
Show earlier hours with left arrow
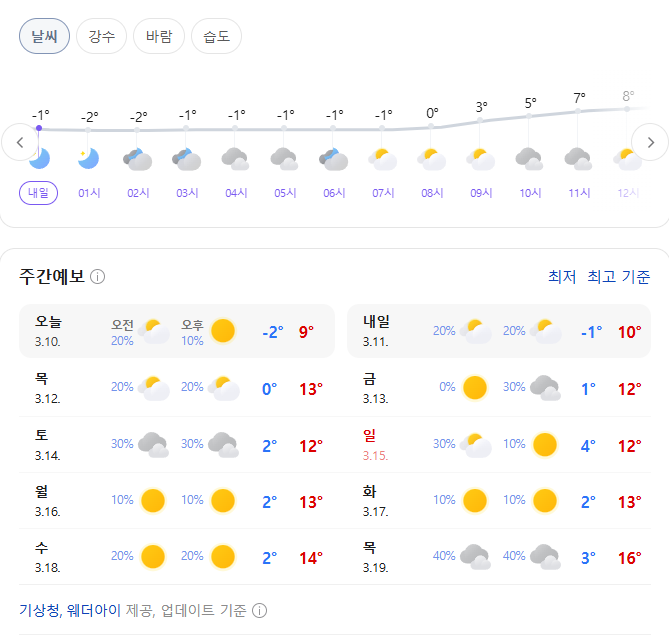[19, 142]
